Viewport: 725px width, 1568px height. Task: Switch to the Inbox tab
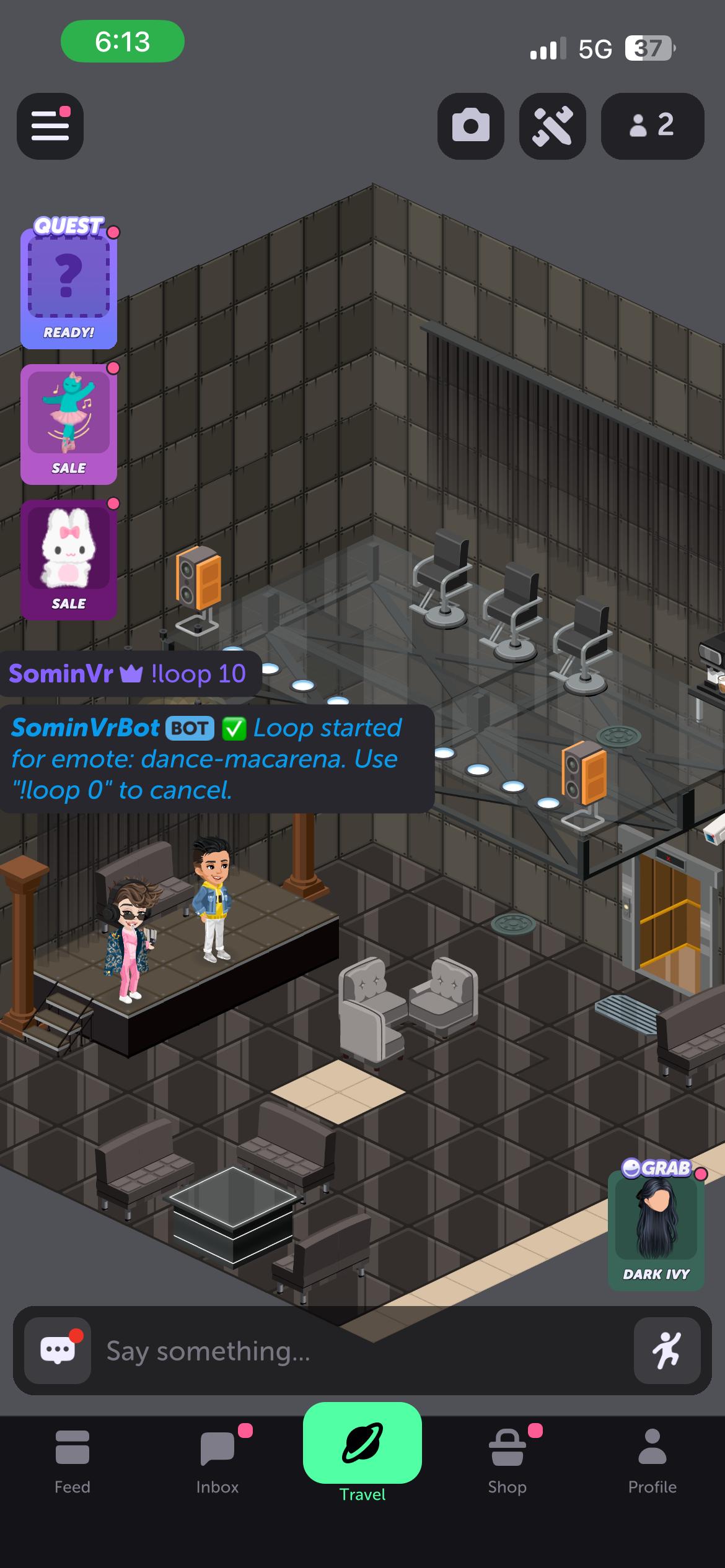click(217, 1460)
